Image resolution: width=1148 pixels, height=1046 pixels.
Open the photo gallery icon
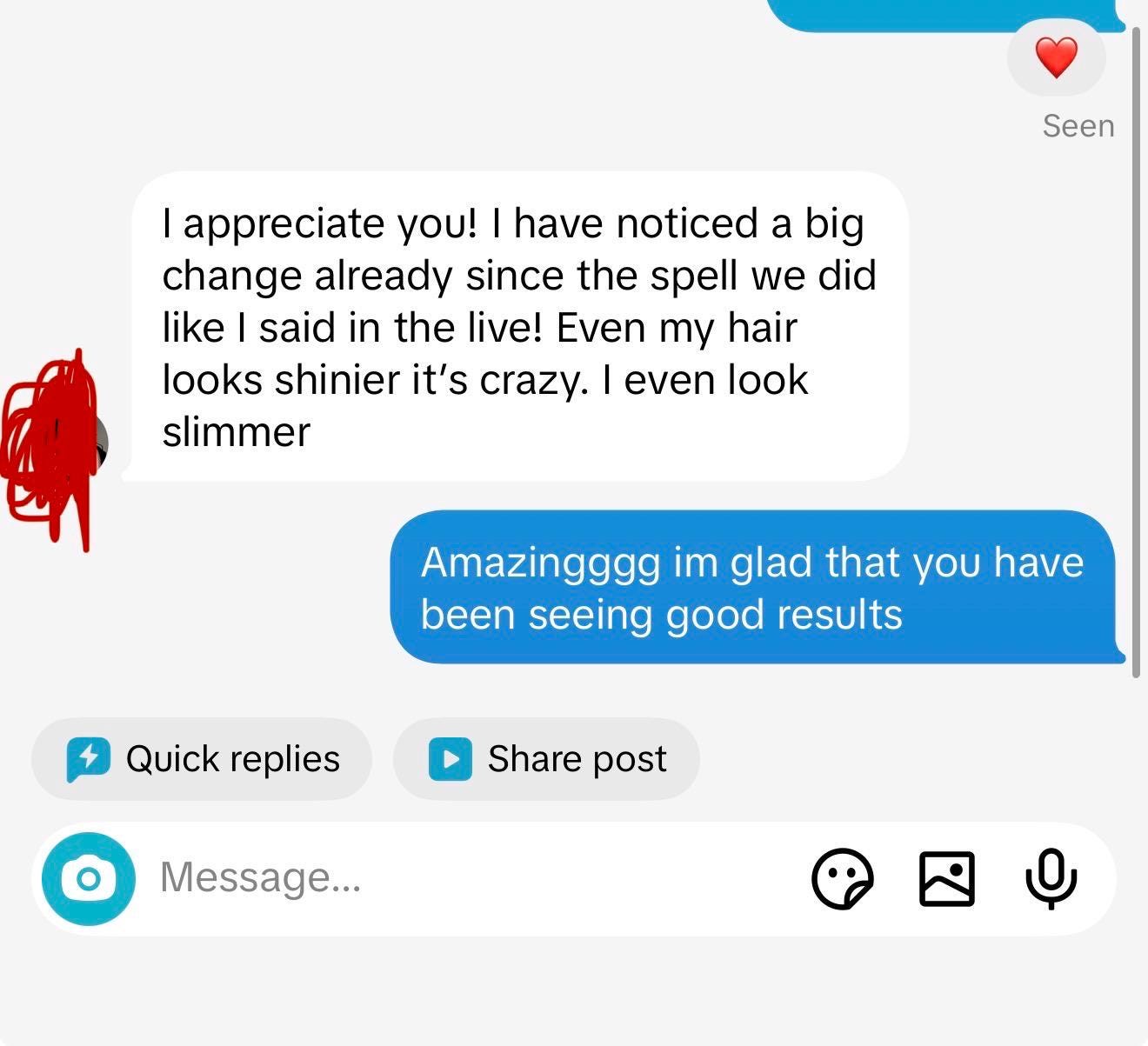(x=946, y=878)
